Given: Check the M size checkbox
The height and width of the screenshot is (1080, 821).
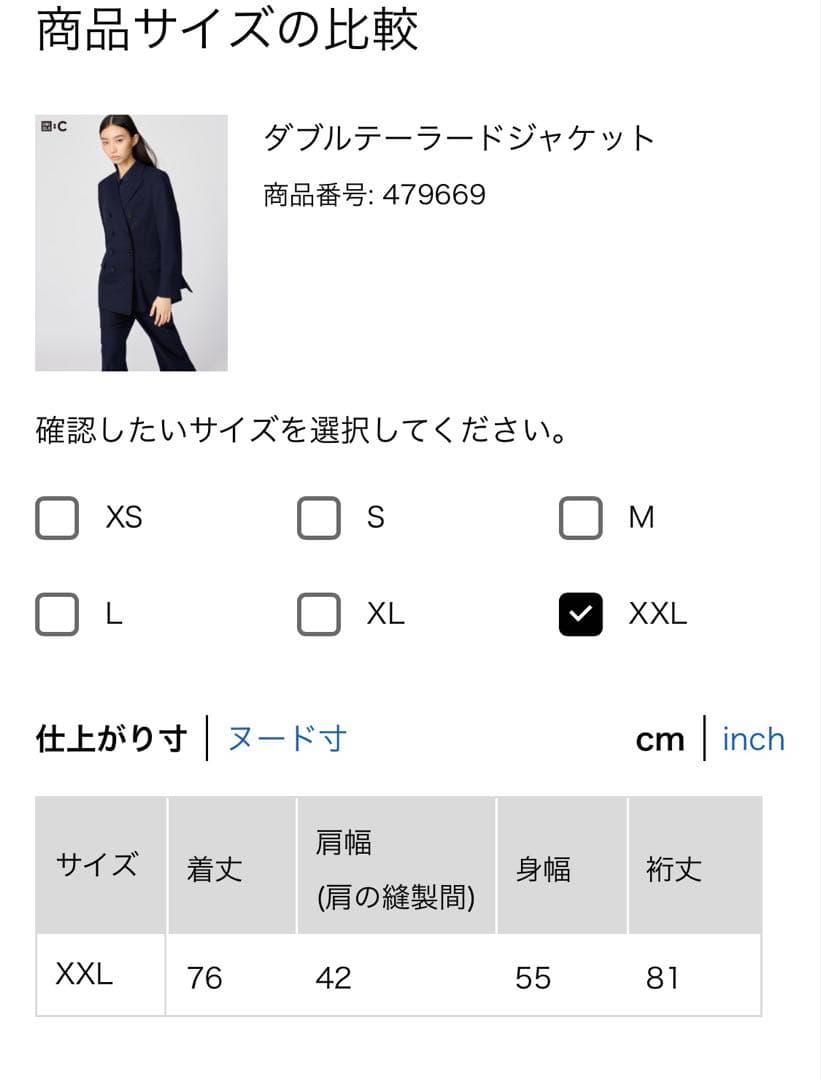Looking at the screenshot, I should click(x=580, y=518).
